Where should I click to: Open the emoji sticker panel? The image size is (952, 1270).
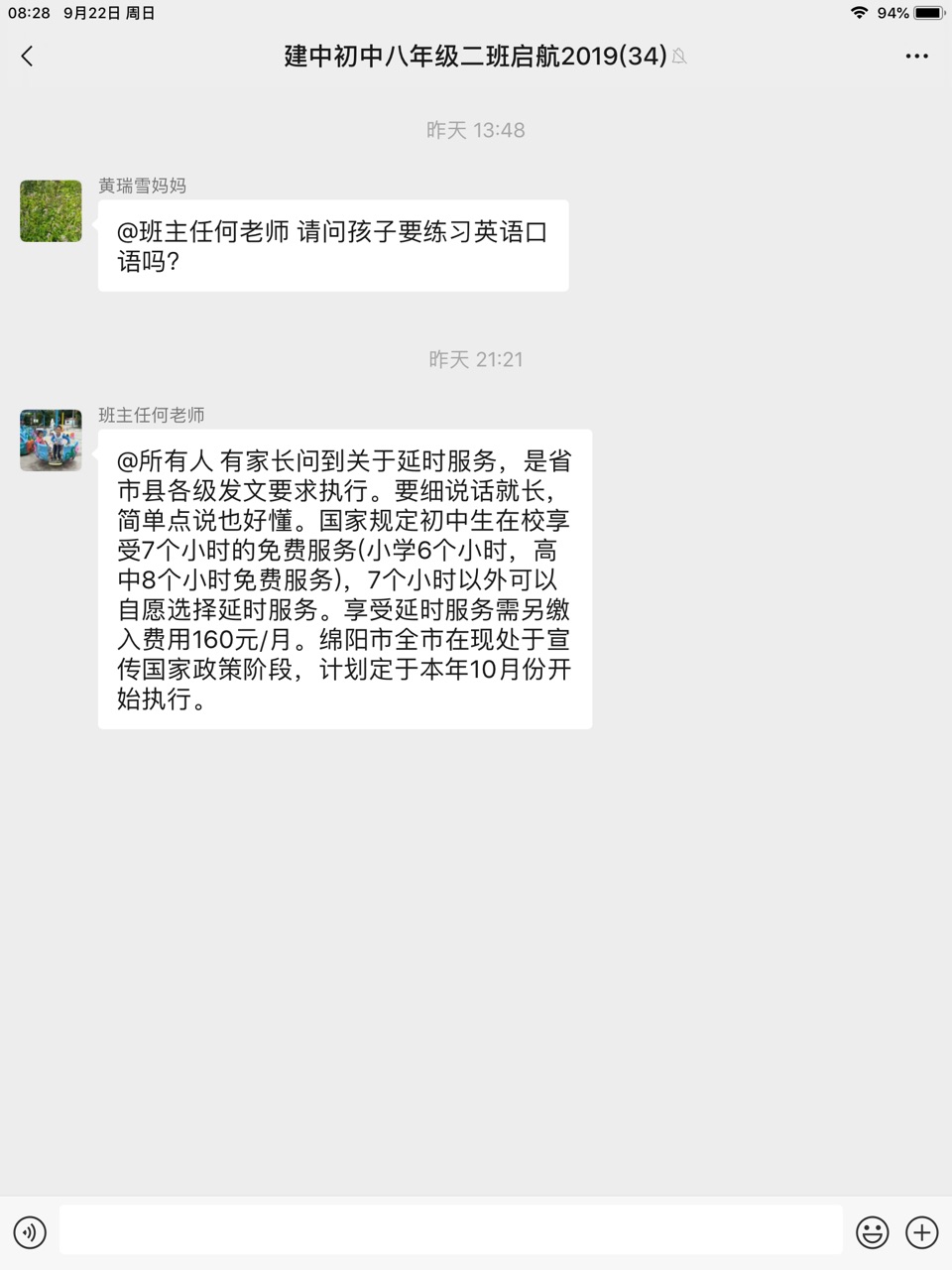872,1232
